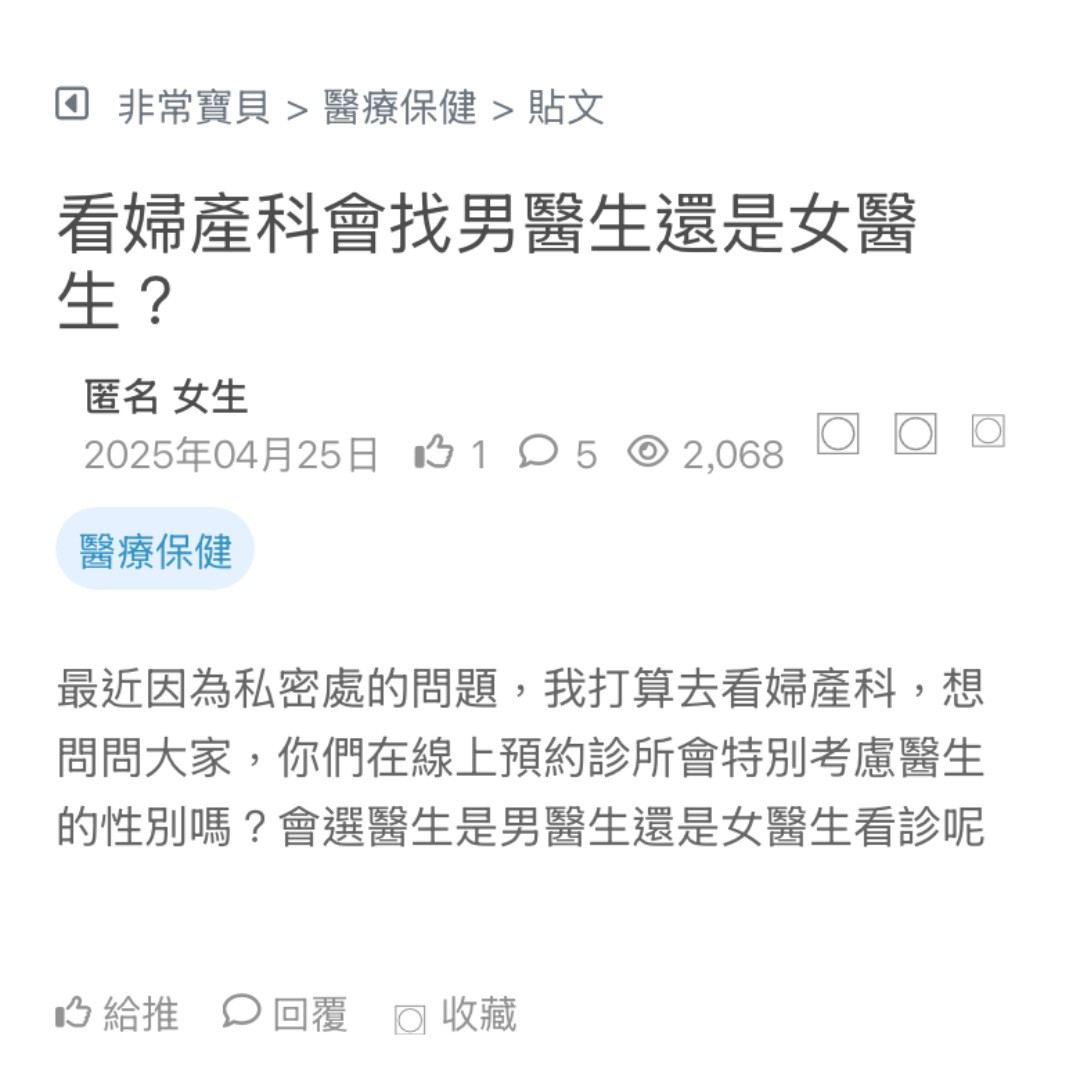Tap the back icon before 非常寶貝

coord(72,104)
